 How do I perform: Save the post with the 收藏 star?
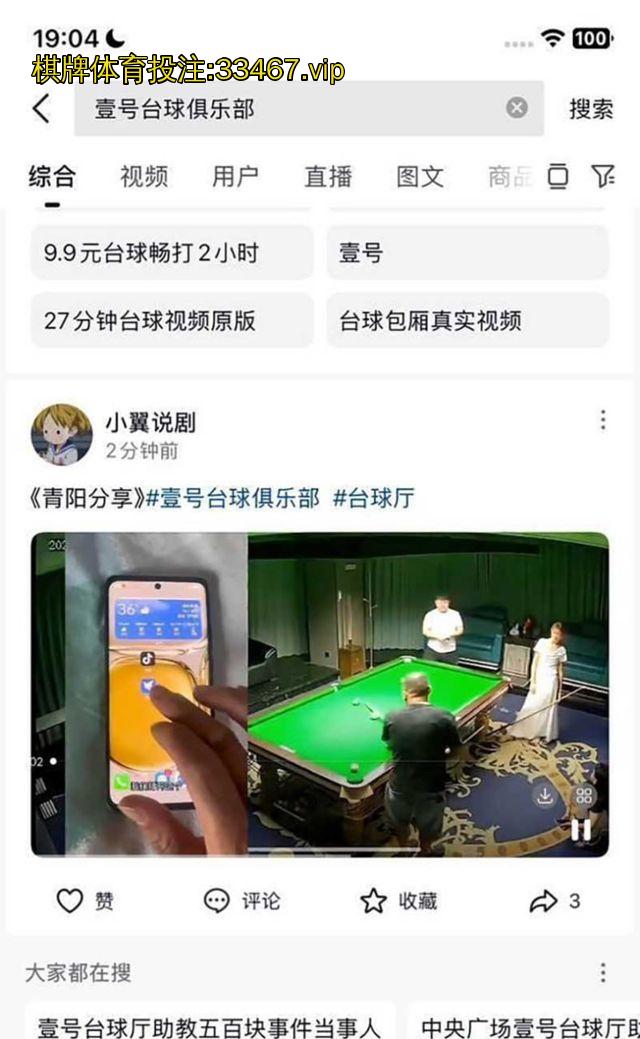399,901
